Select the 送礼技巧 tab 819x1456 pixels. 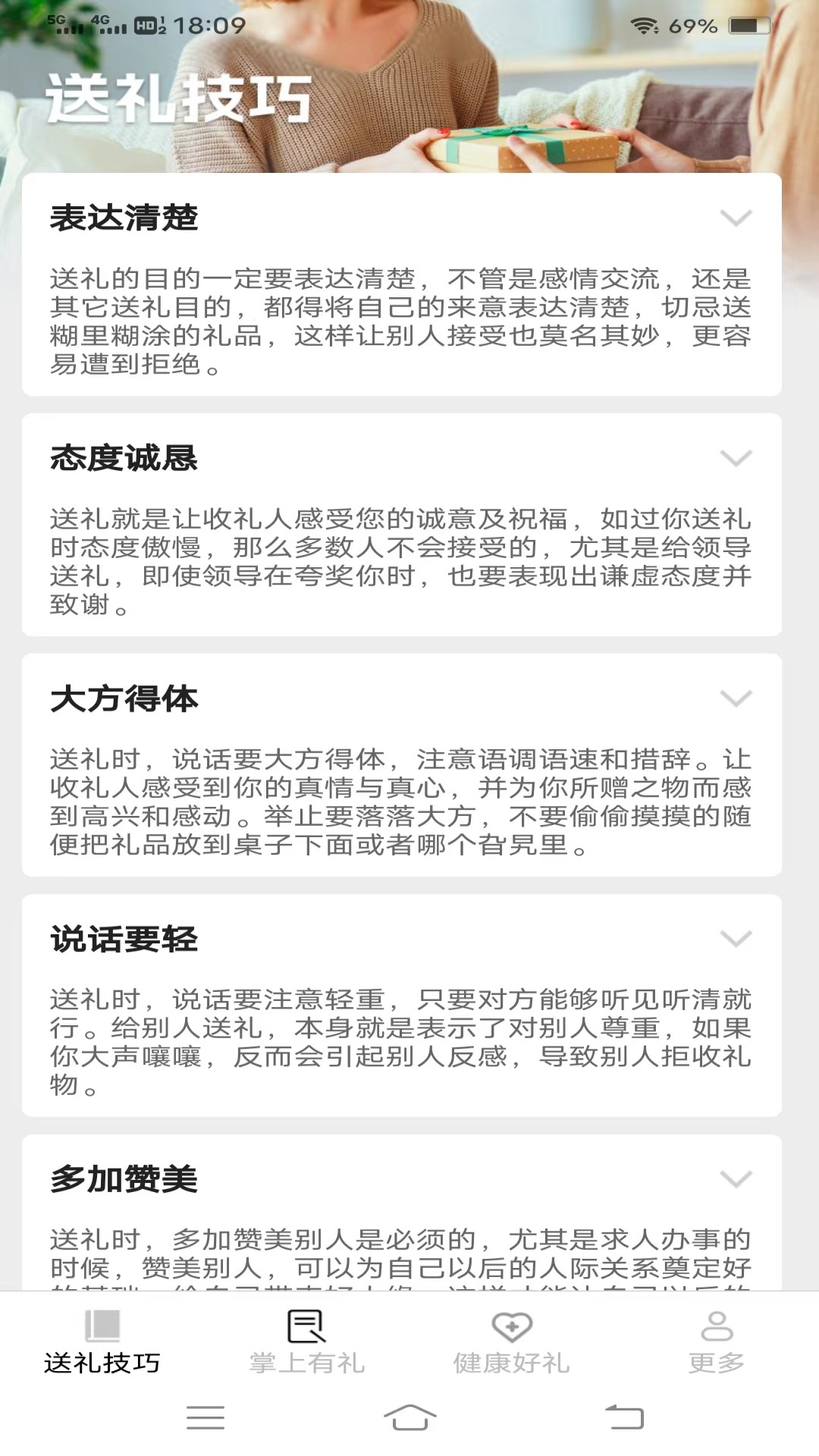[102, 1342]
